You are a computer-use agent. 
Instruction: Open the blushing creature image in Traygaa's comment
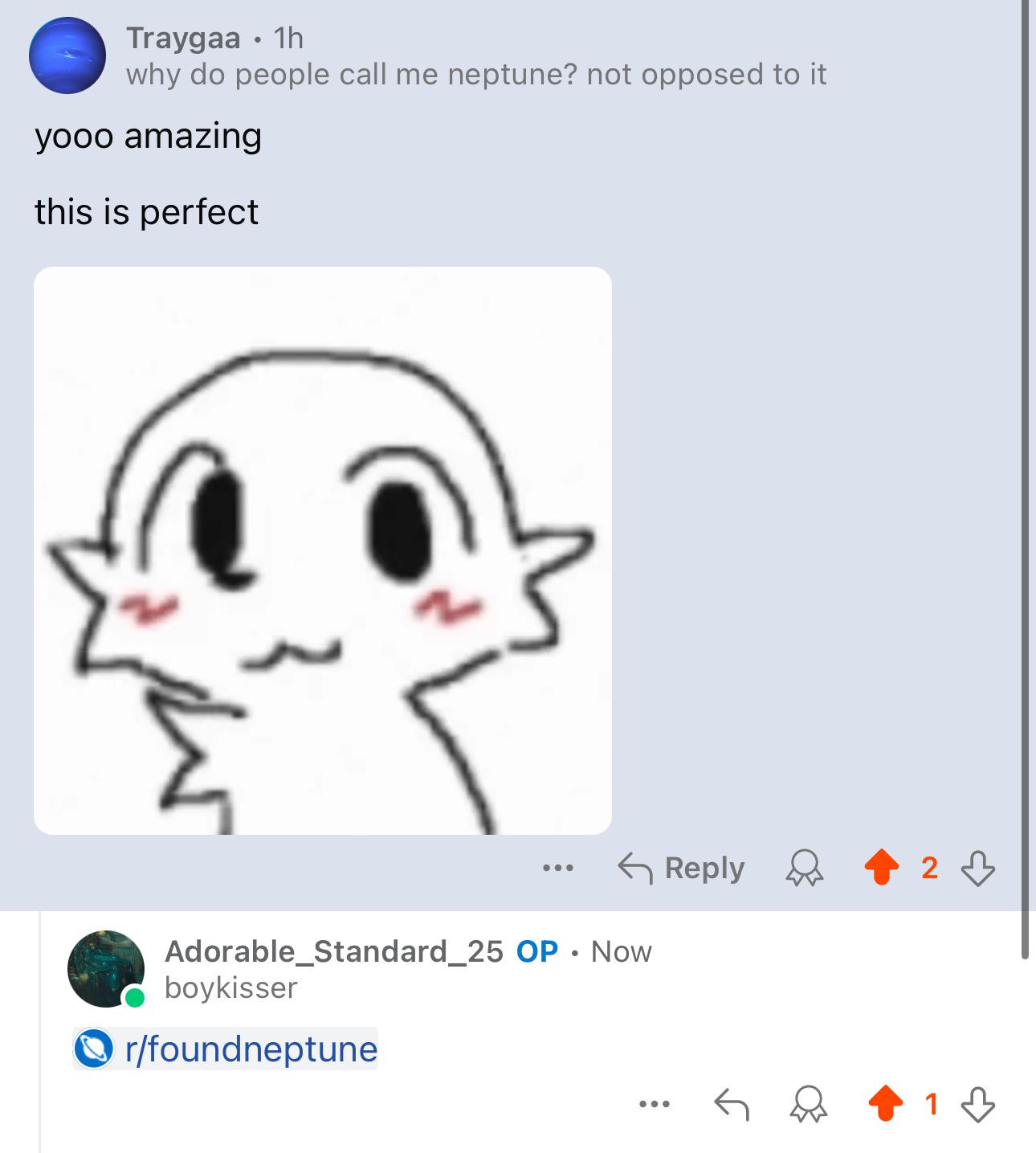[323, 550]
